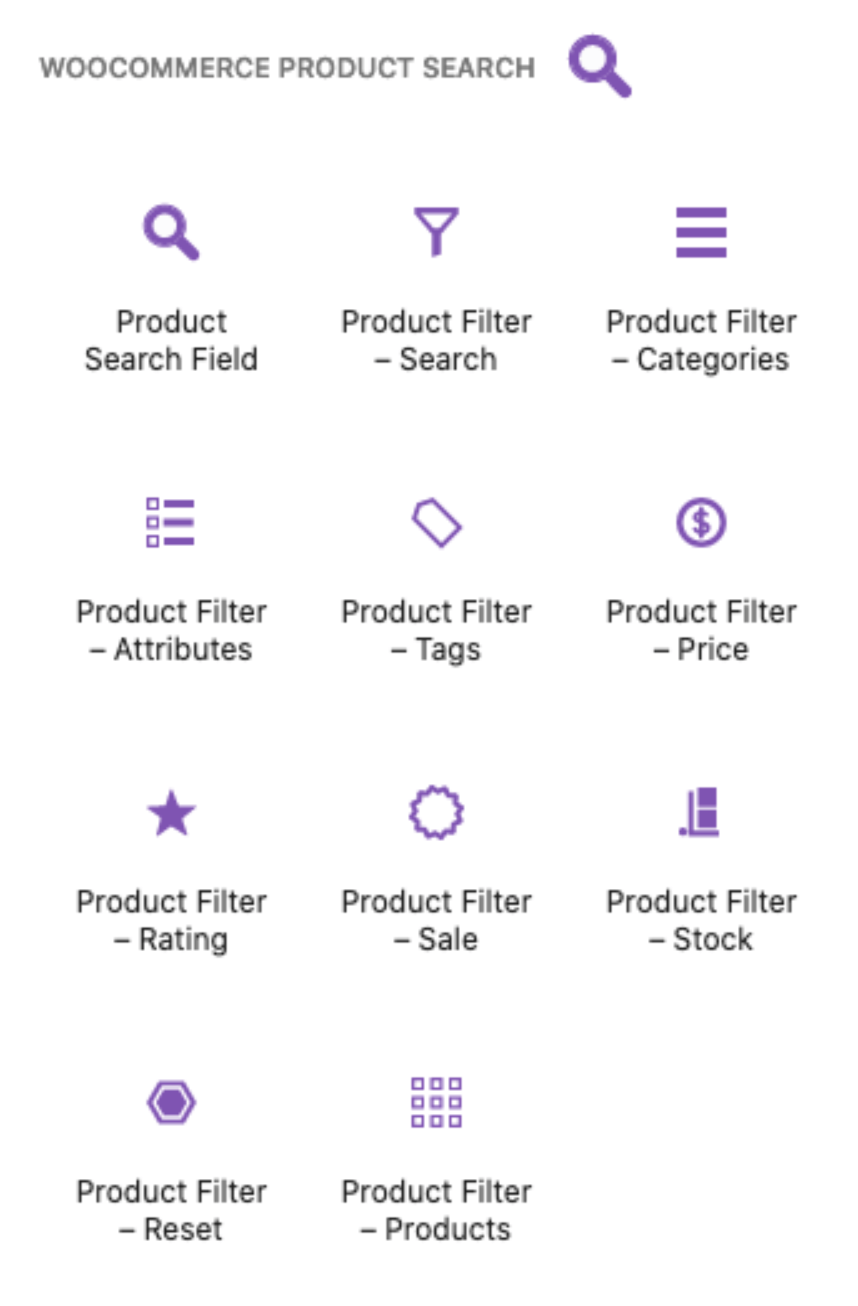Select the Product Filter – Stock block

[701, 866]
